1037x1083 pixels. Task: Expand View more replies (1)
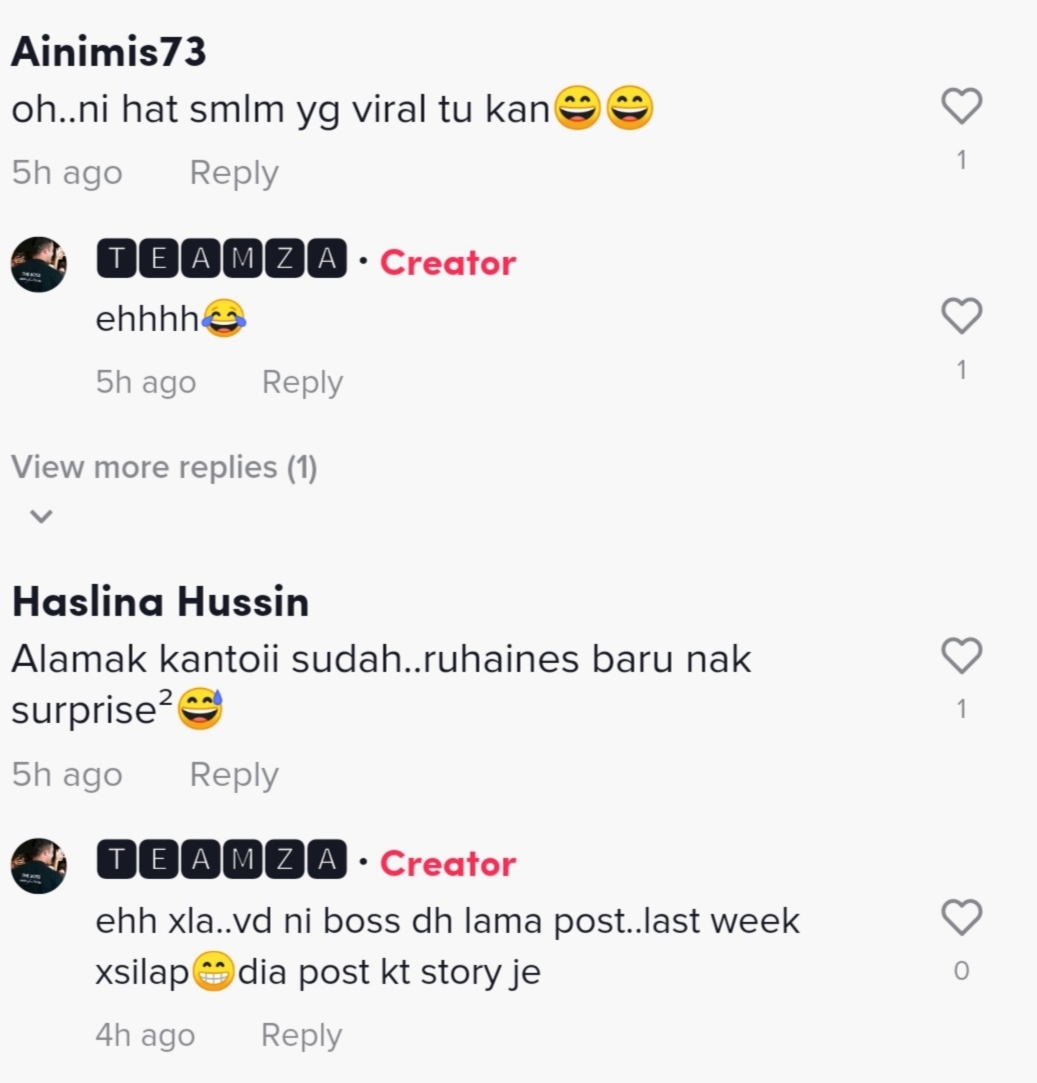[164, 468]
